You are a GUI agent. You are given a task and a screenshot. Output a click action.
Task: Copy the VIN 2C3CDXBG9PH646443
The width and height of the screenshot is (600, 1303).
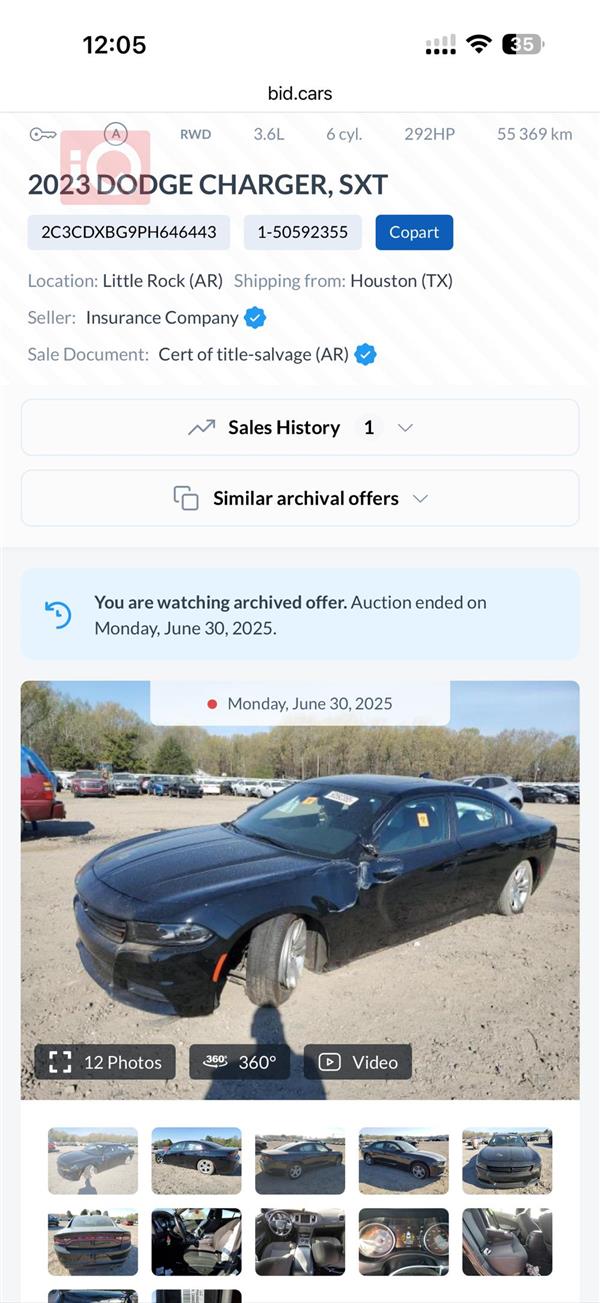(x=129, y=232)
